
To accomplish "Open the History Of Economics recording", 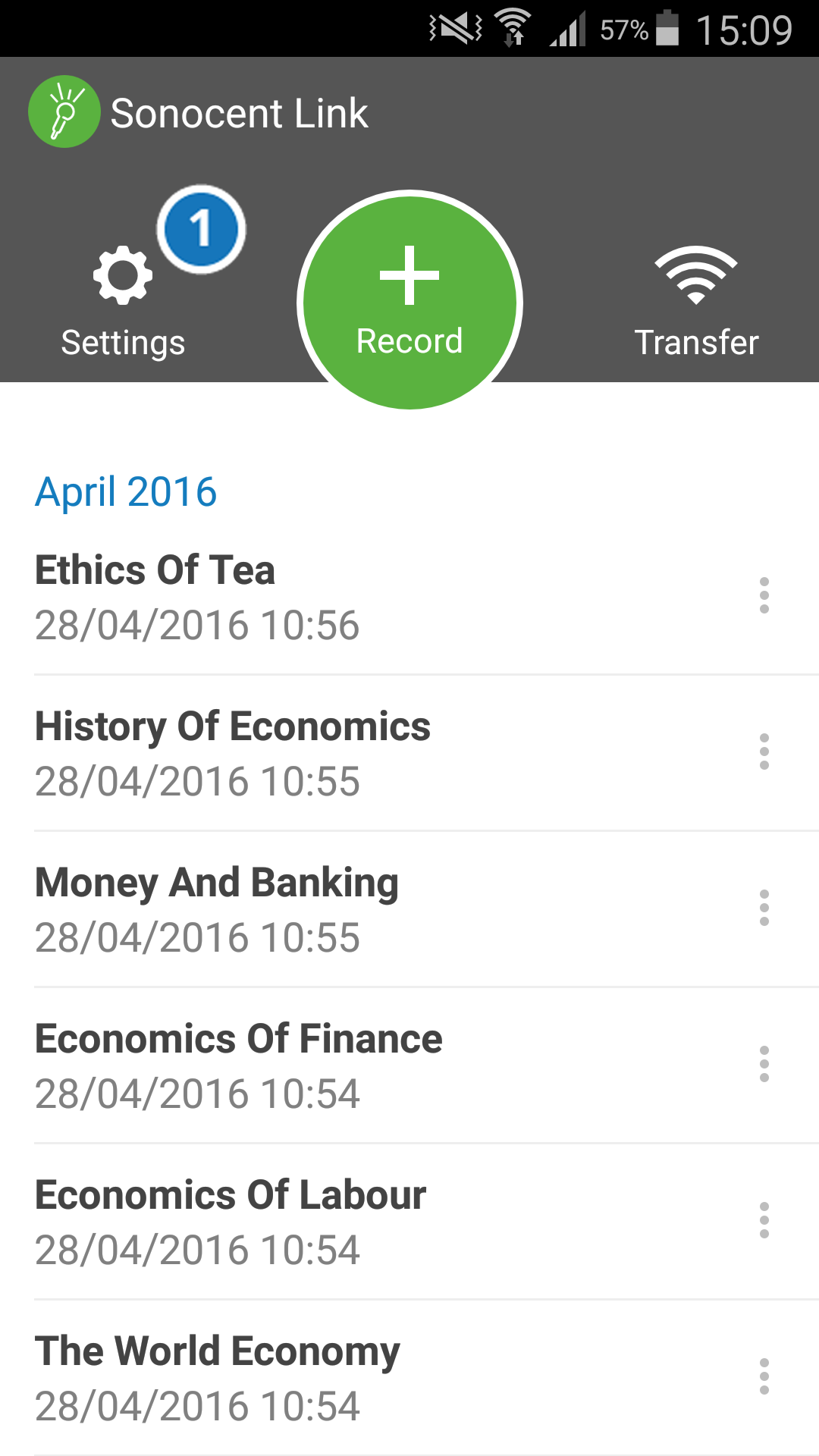I will (x=303, y=754).
